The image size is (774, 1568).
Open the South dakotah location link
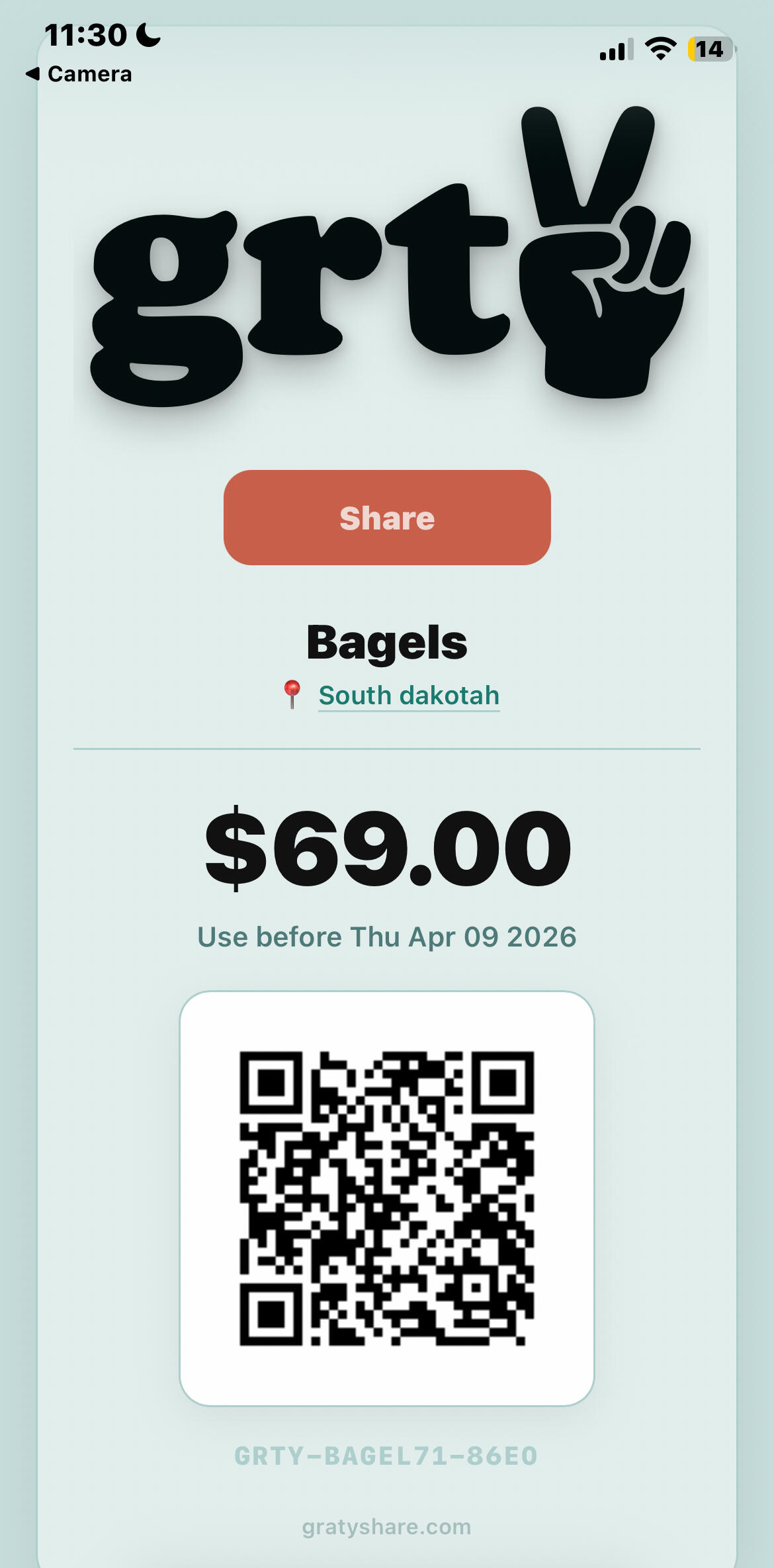(x=409, y=696)
